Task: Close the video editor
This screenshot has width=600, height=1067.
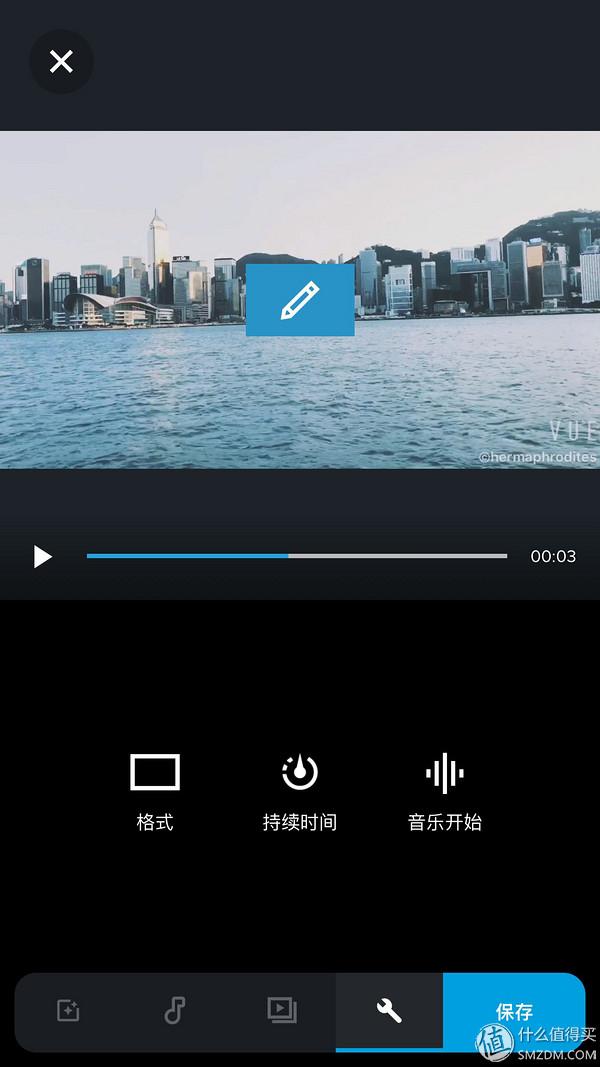Action: (61, 62)
